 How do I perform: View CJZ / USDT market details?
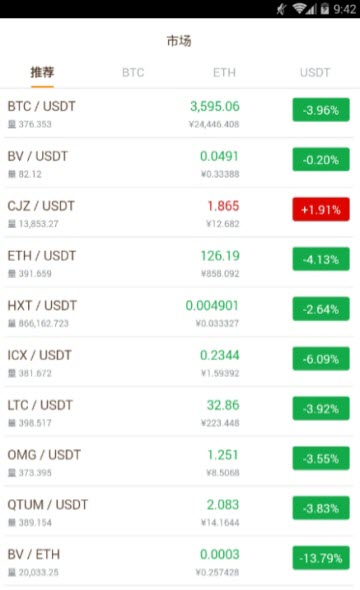coord(180,213)
